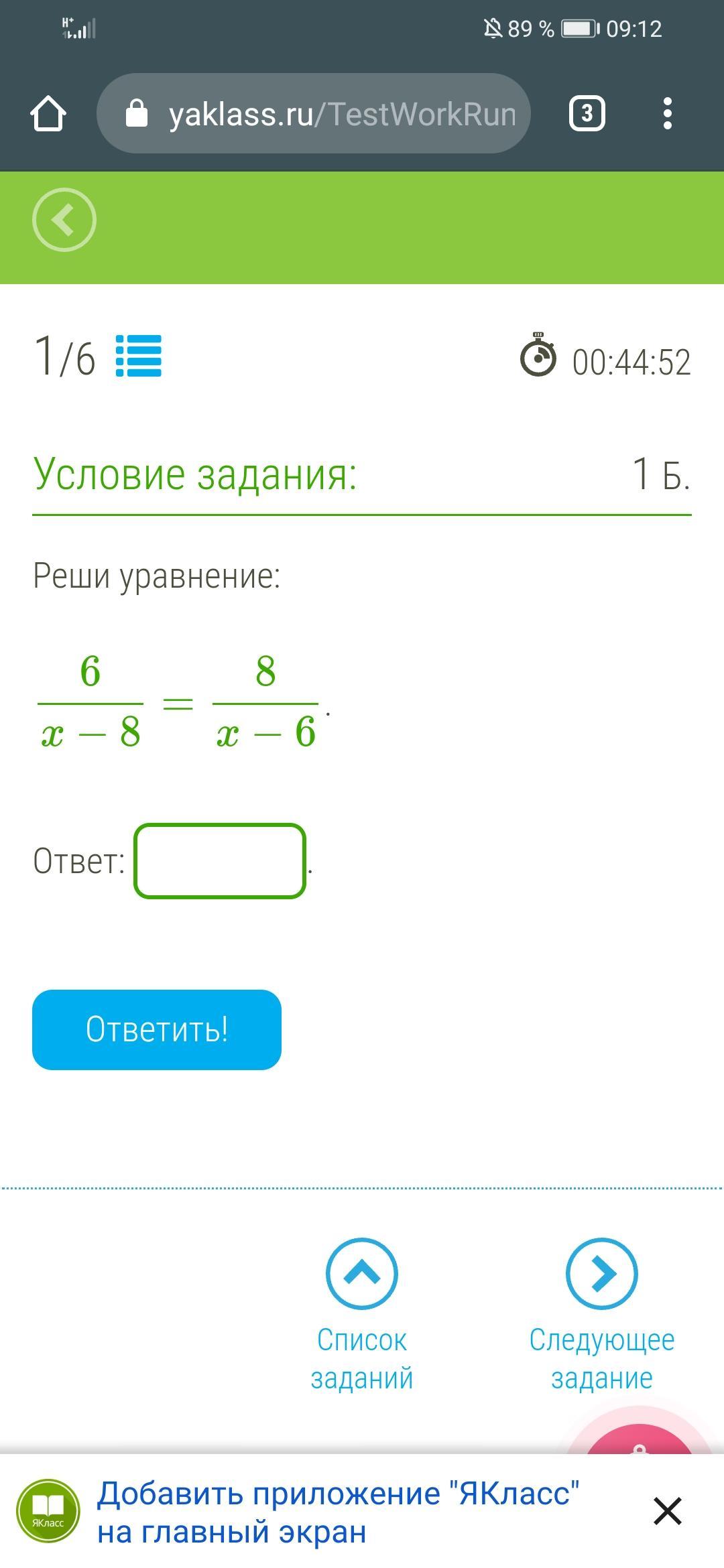724x1568 pixels.
Task: Dismiss the ЯКласс app banner
Action: tap(667, 1512)
